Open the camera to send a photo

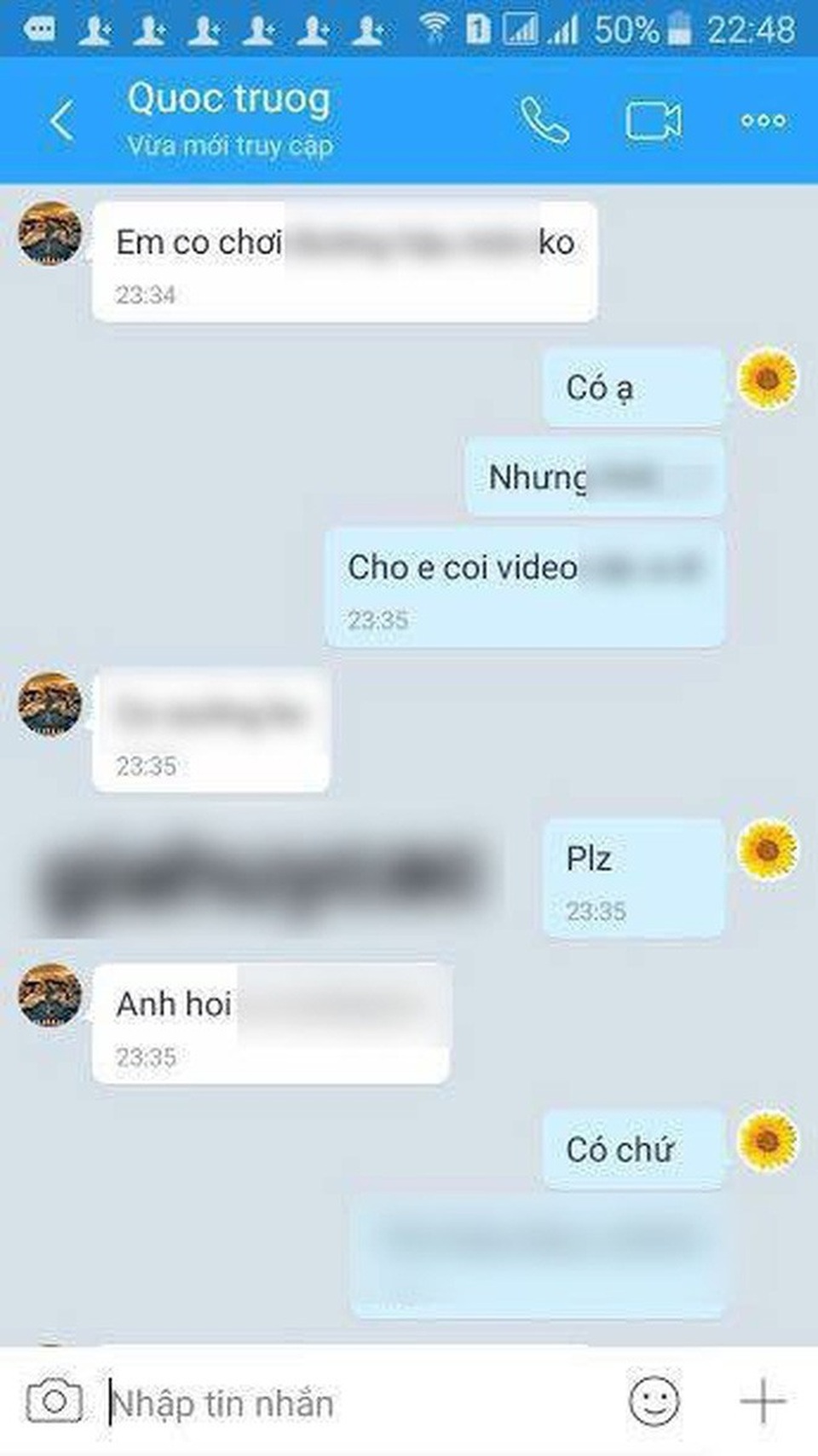(55, 1401)
